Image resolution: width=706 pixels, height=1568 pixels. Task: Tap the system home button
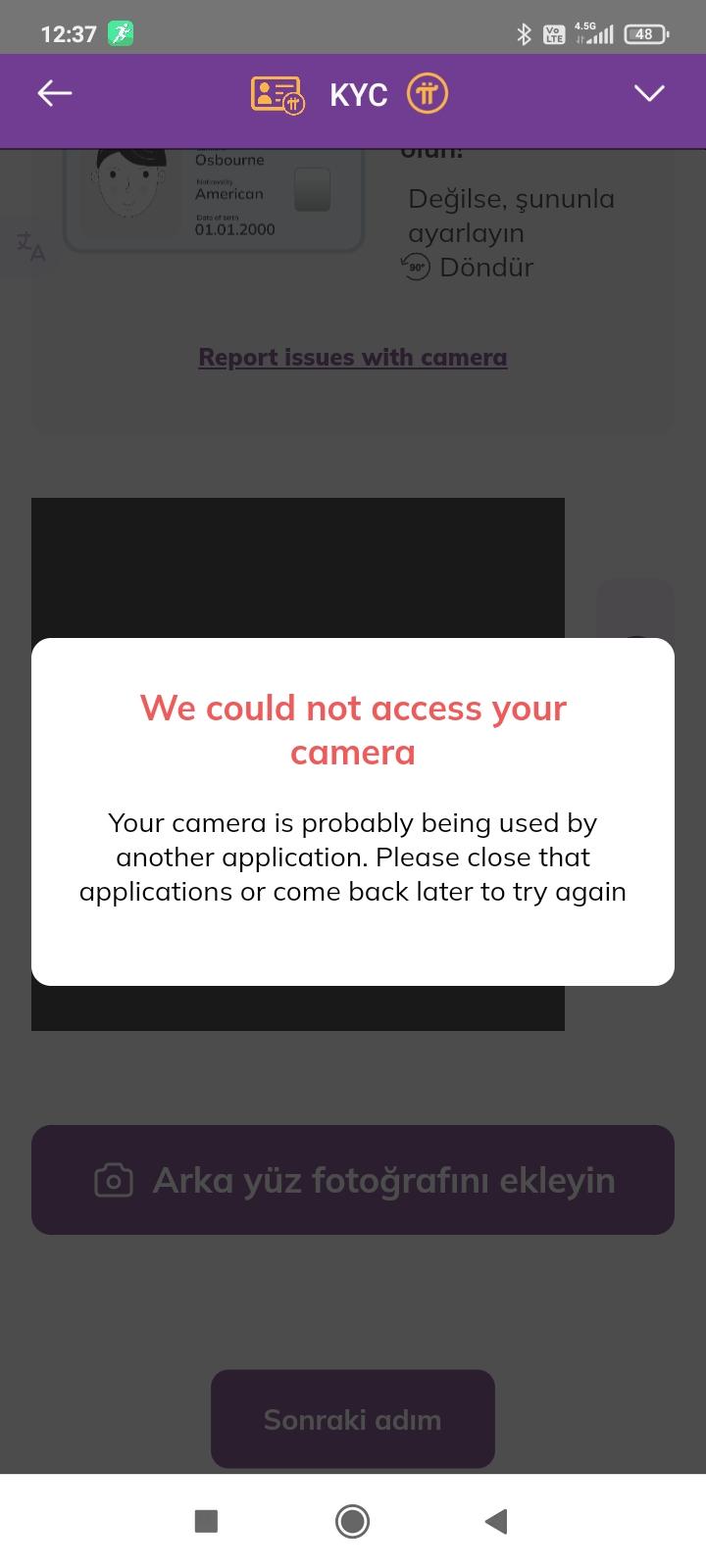click(x=352, y=1521)
